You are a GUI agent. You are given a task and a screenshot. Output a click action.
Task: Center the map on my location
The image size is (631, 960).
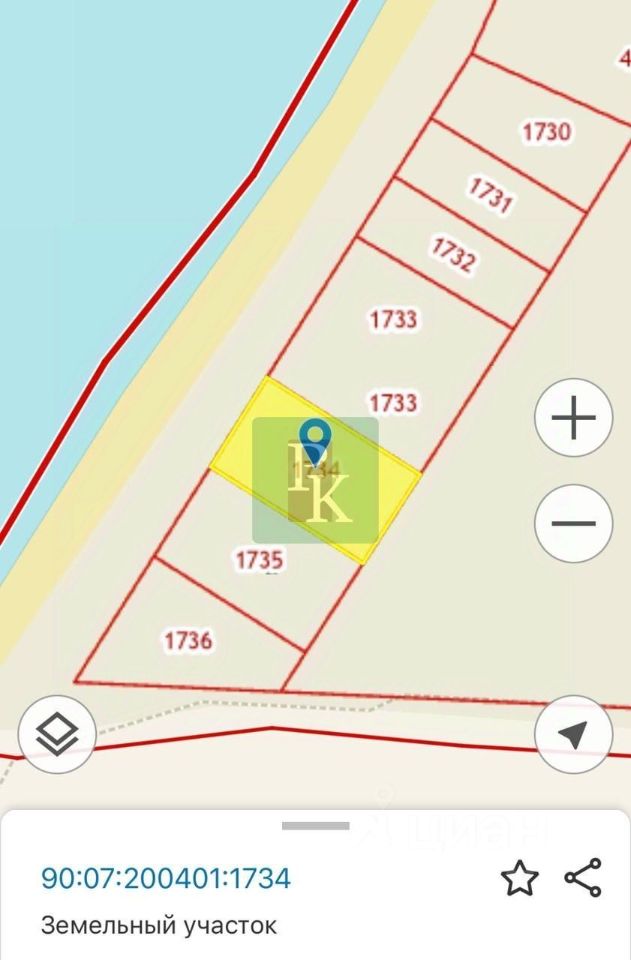pyautogui.click(x=573, y=735)
